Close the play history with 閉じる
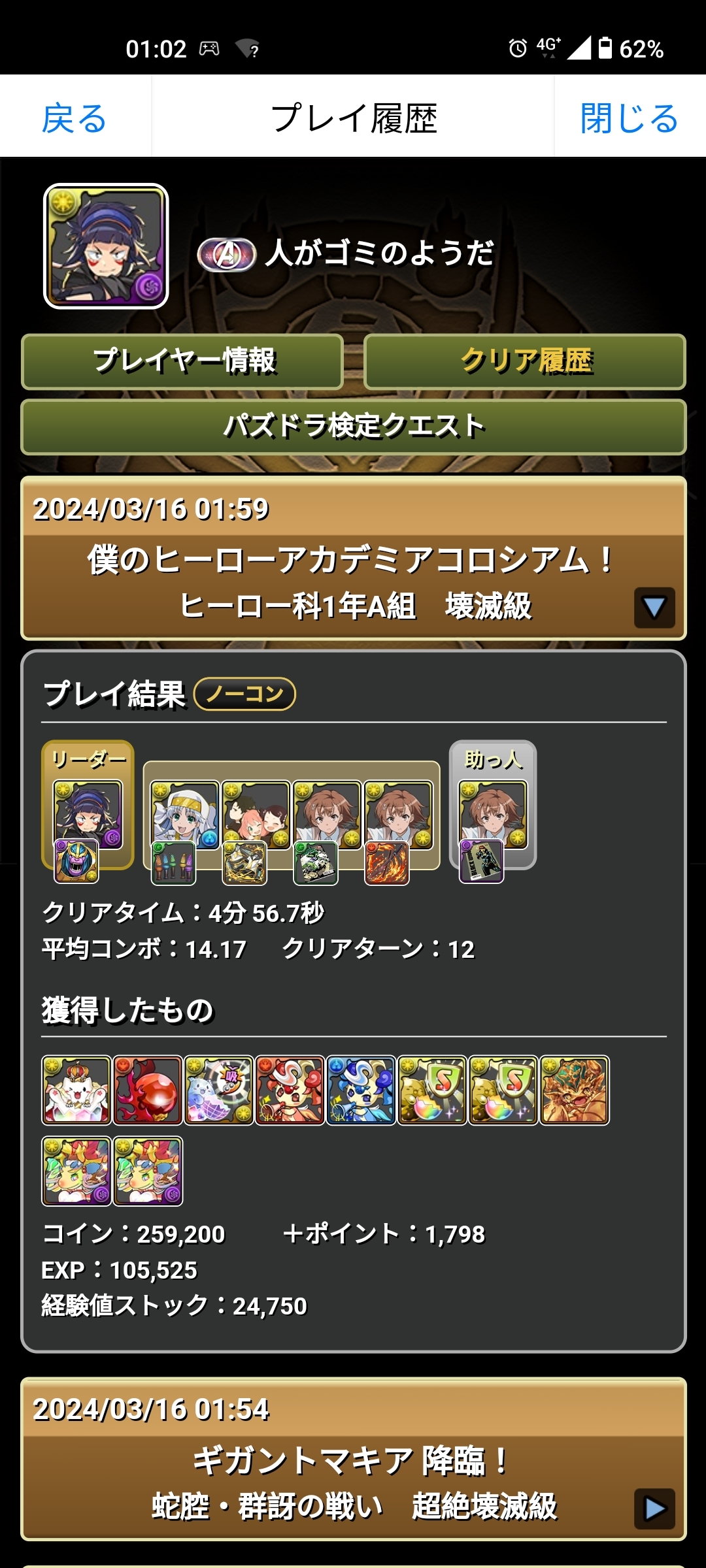 pyautogui.click(x=629, y=118)
